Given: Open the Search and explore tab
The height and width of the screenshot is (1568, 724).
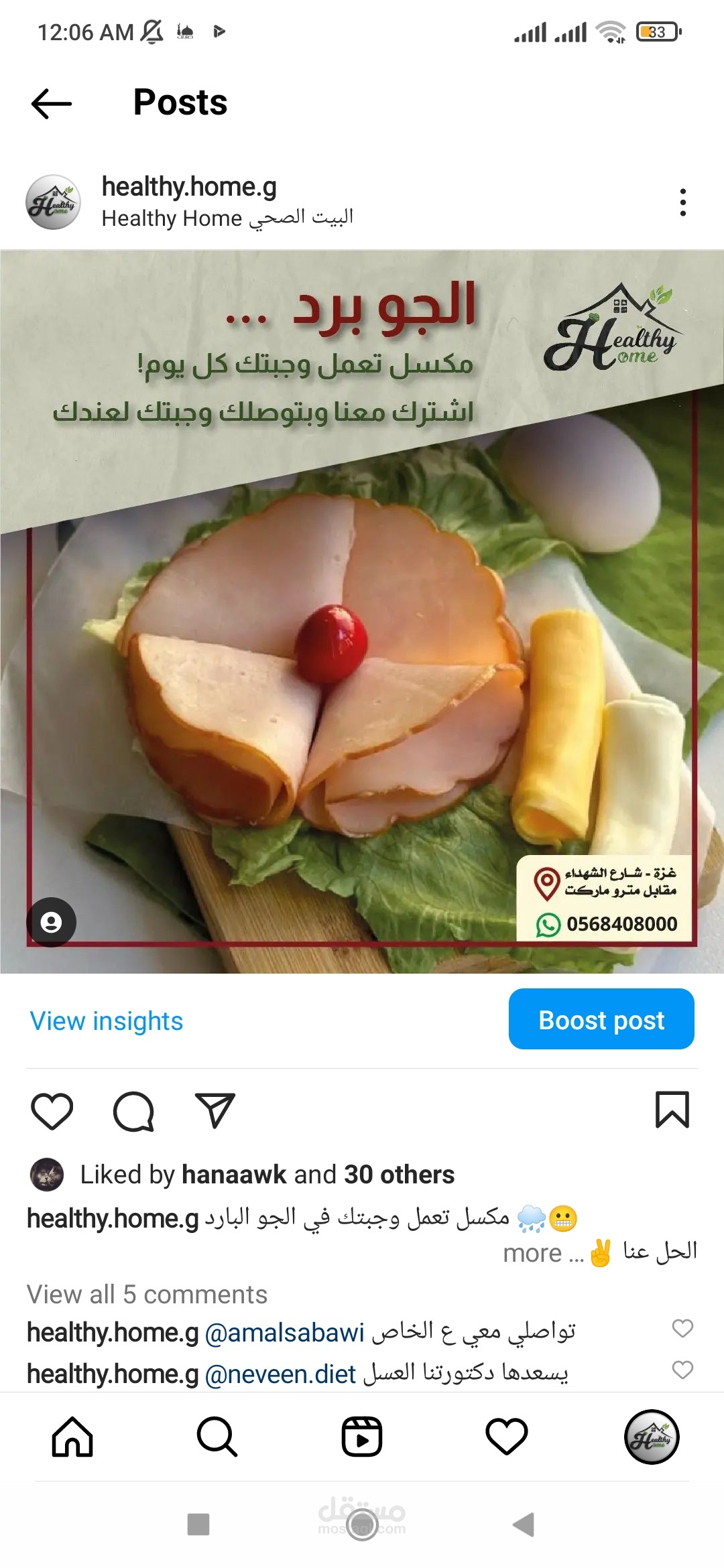Looking at the screenshot, I should point(217,1437).
